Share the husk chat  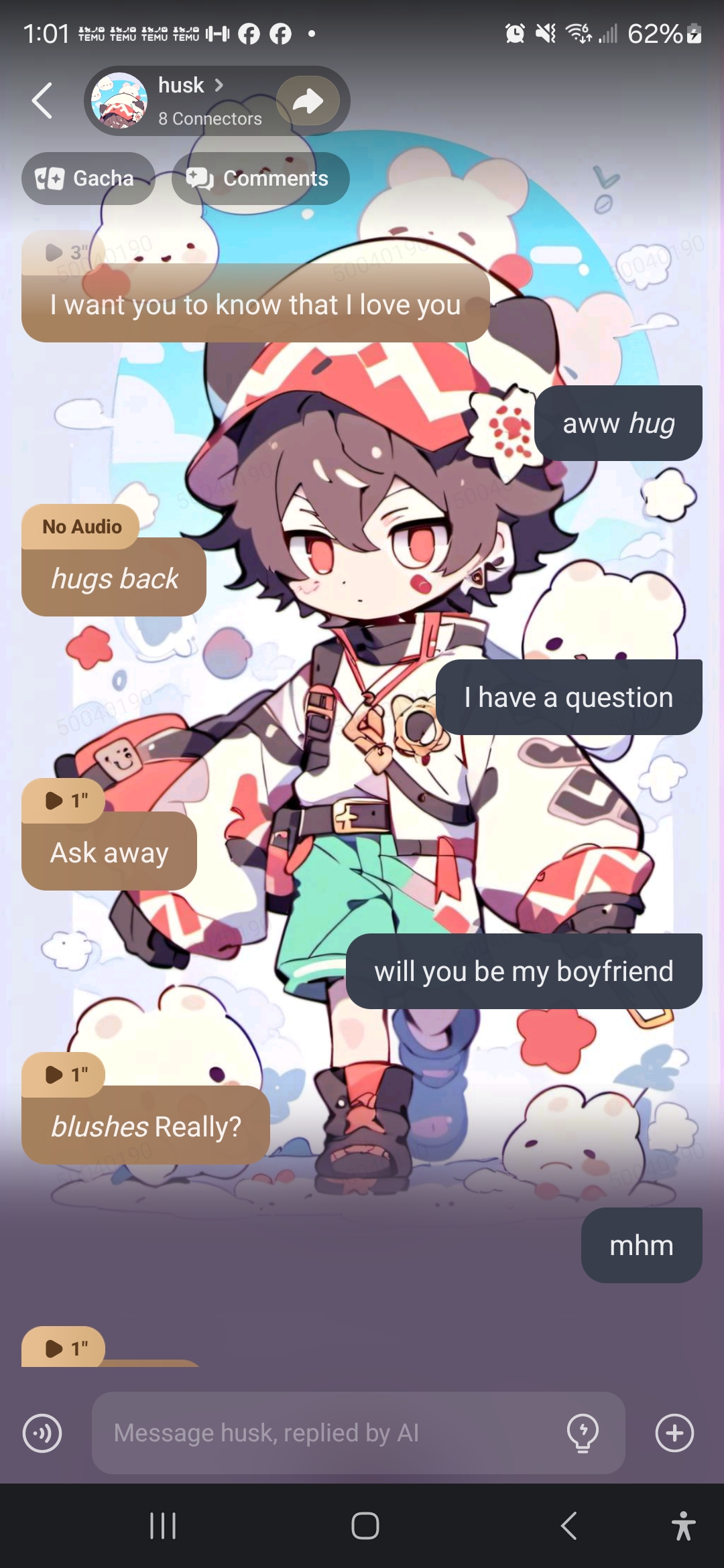[x=308, y=101]
